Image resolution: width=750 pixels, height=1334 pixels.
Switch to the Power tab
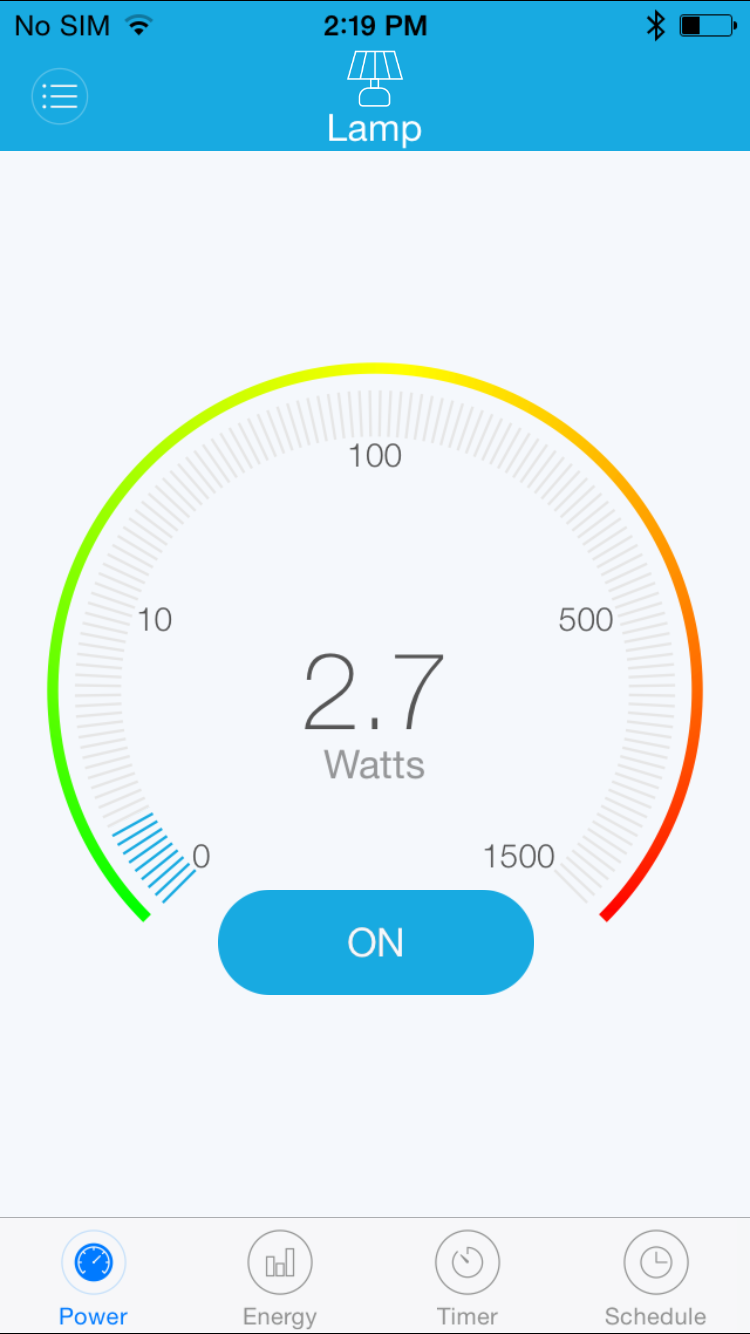(x=93, y=1277)
